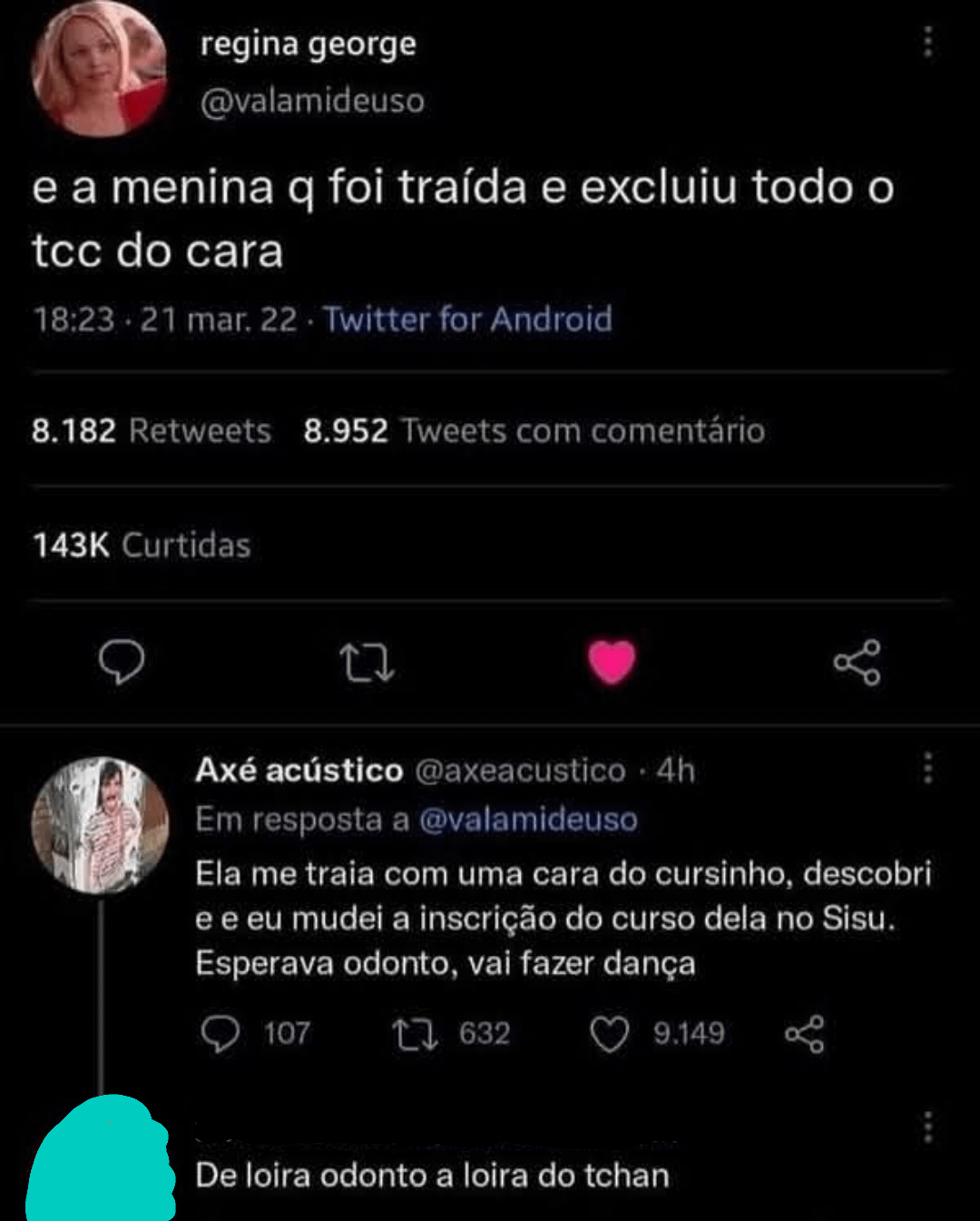Reply to regina george's tweet
Viewport: 980px width, 1221px height.
pos(122,662)
